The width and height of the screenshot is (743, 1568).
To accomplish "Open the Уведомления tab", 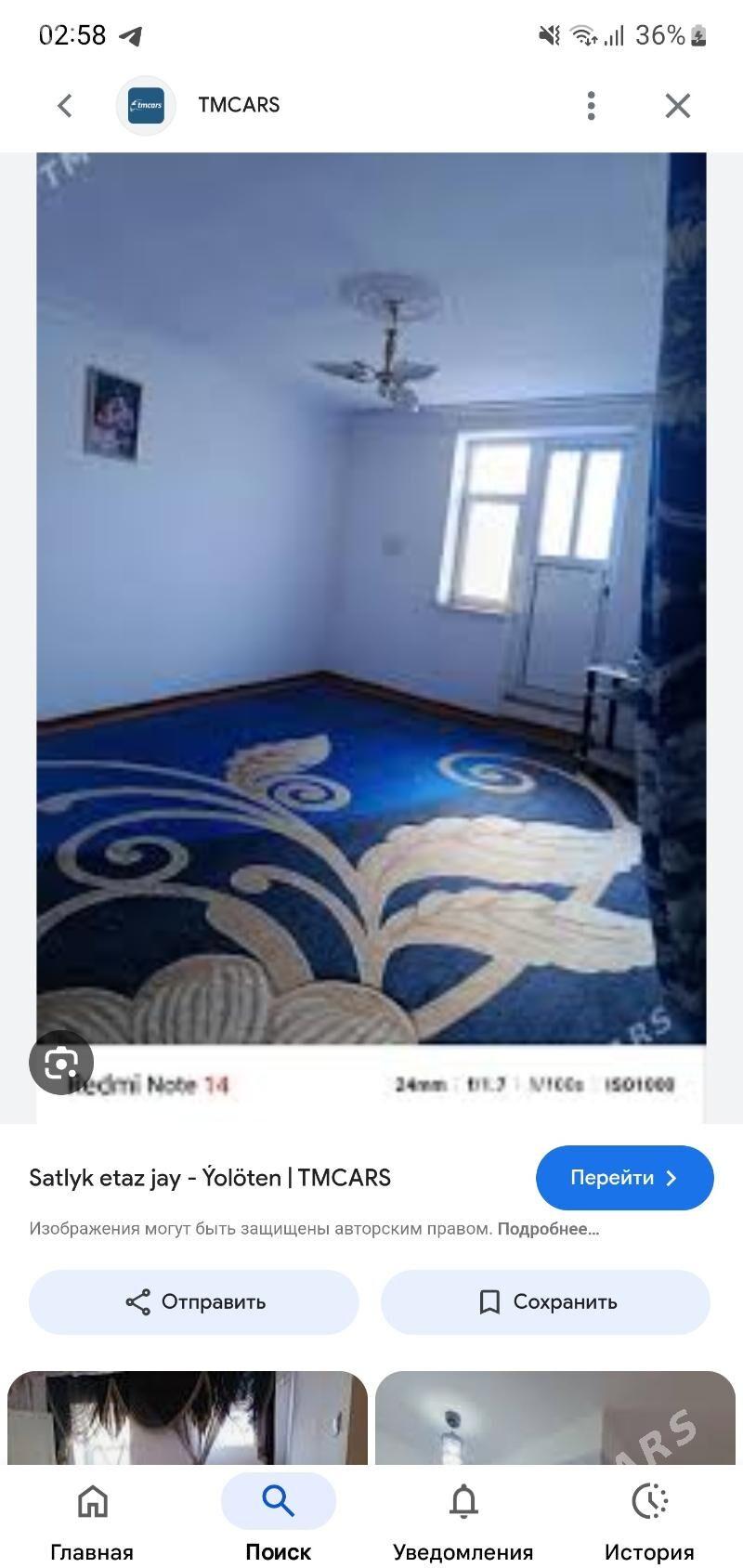I will point(463,1518).
